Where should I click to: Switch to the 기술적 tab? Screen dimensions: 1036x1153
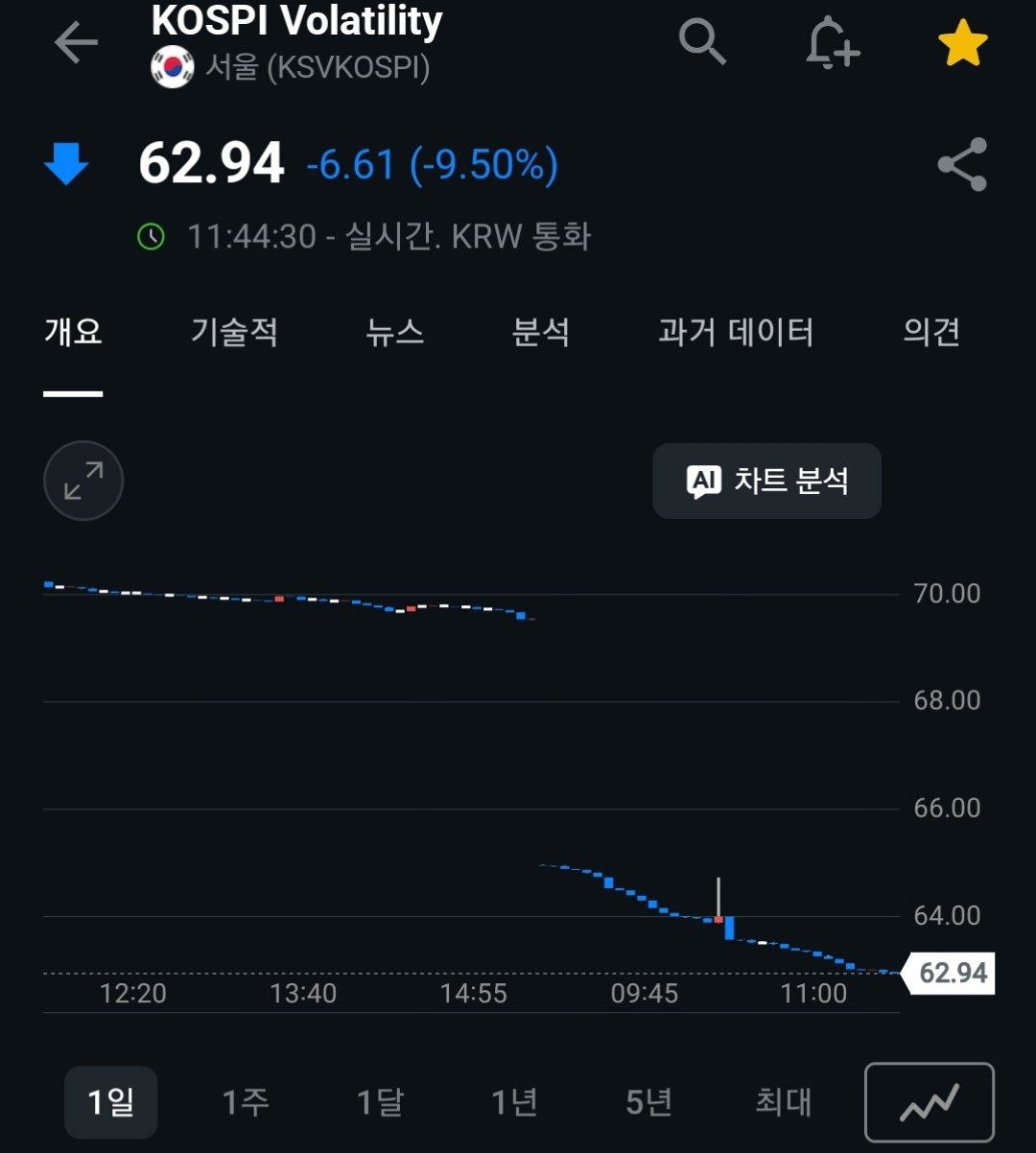pyautogui.click(x=234, y=332)
